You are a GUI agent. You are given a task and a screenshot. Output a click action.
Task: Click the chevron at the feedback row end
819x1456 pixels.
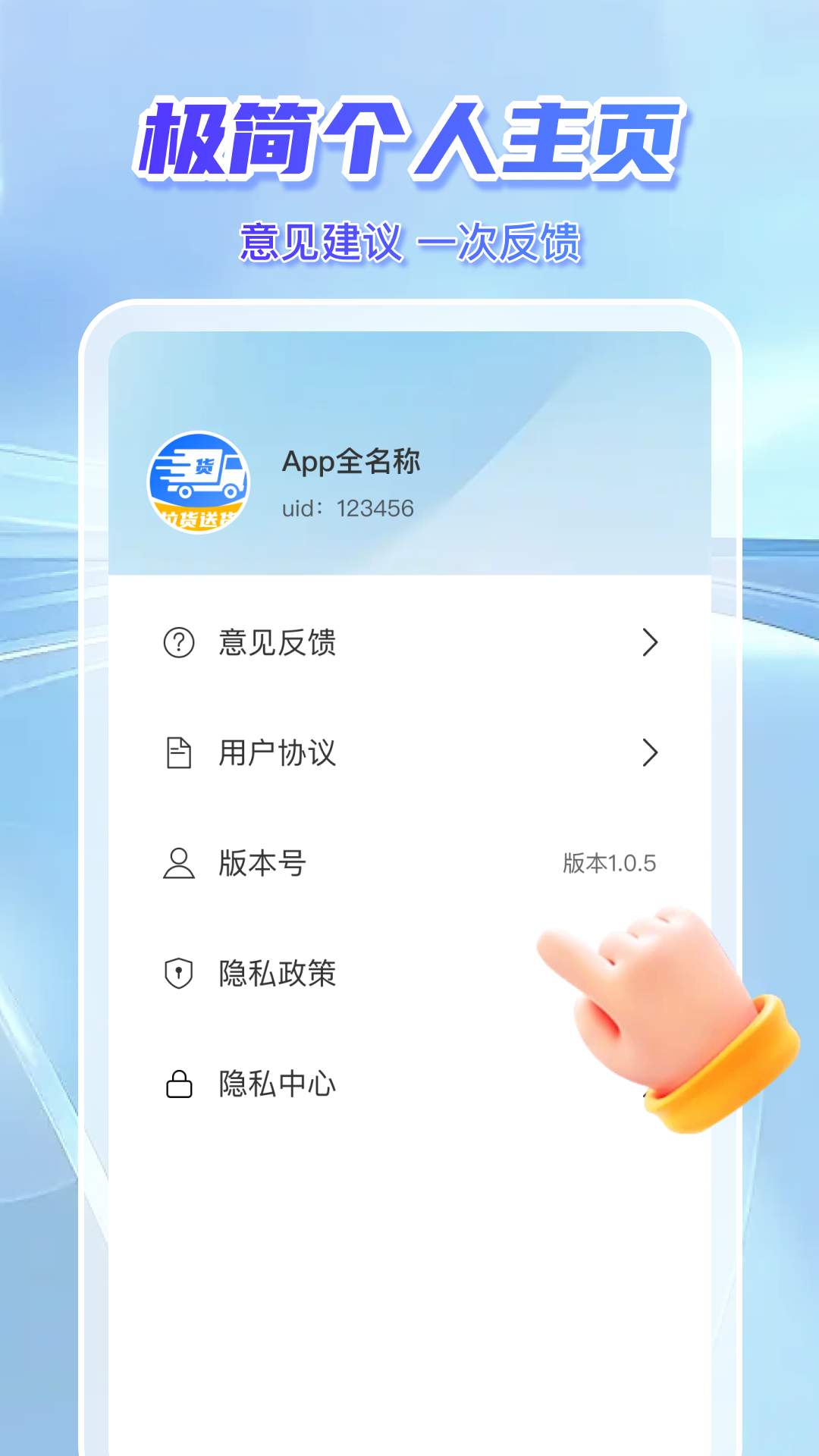point(648,644)
